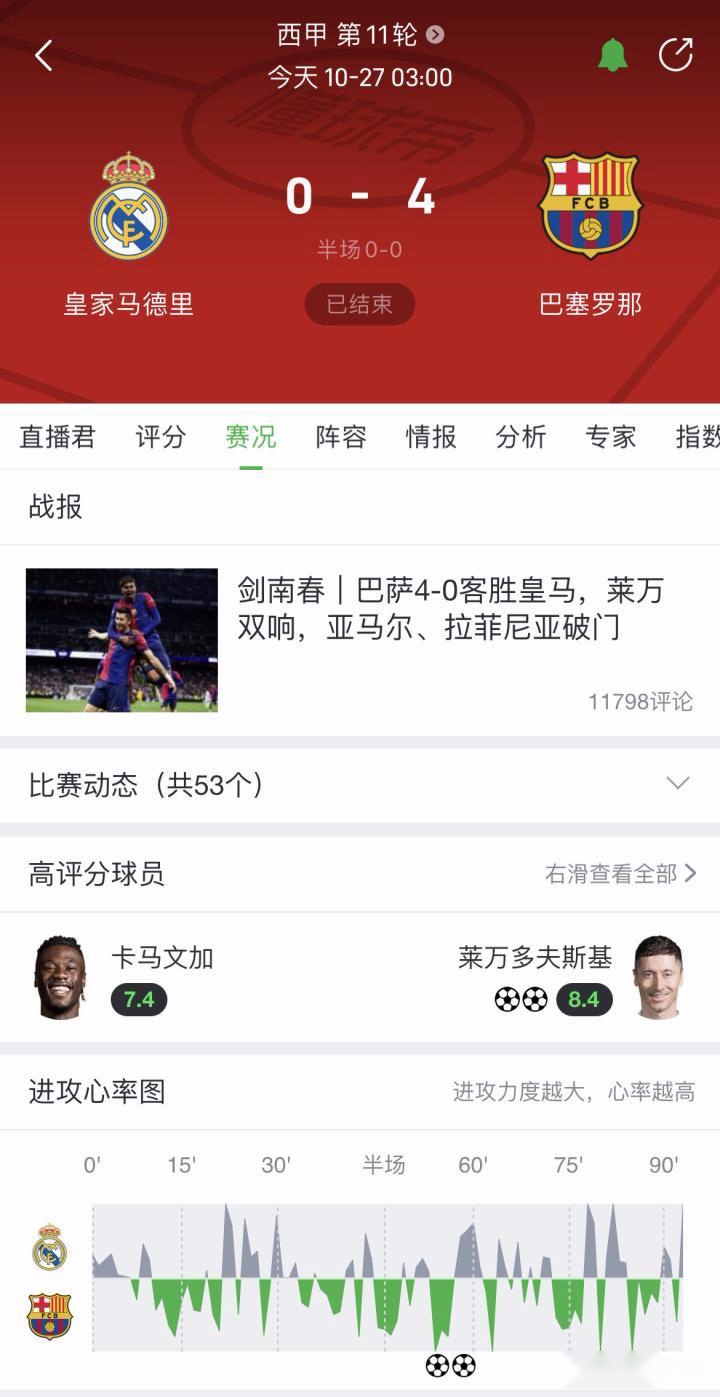This screenshot has height=1397, width=720.
Task: Tap 右滑查看全部 to see all players
Action: click(621, 874)
